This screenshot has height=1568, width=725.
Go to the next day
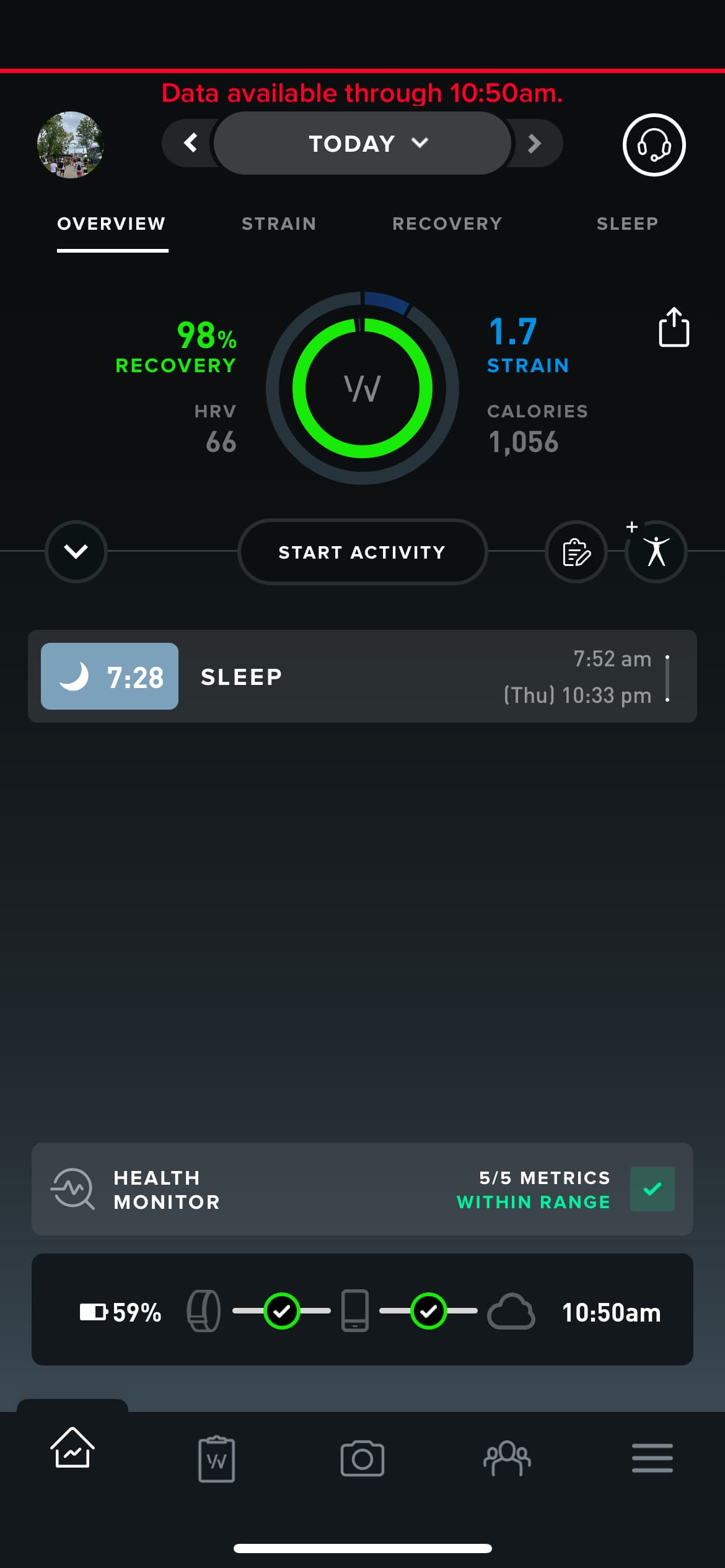click(534, 143)
